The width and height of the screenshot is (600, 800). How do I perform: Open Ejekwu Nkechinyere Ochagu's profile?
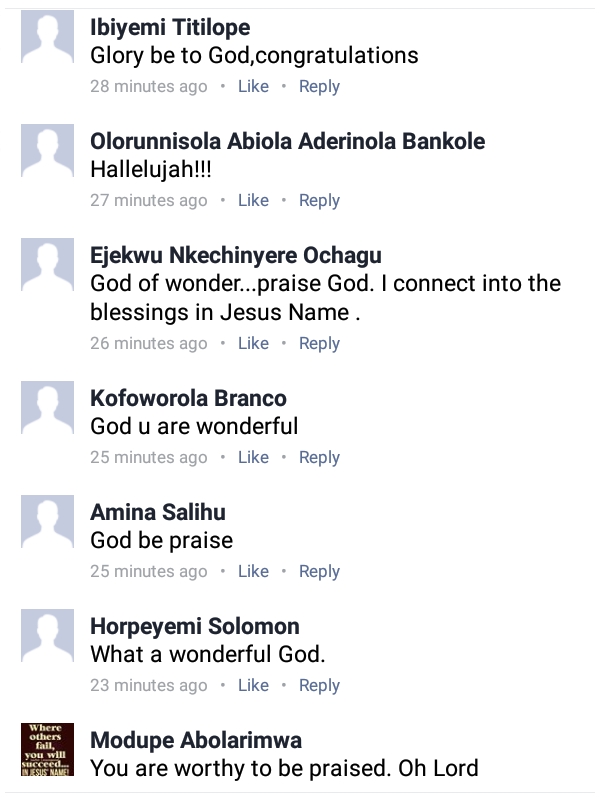click(x=236, y=255)
